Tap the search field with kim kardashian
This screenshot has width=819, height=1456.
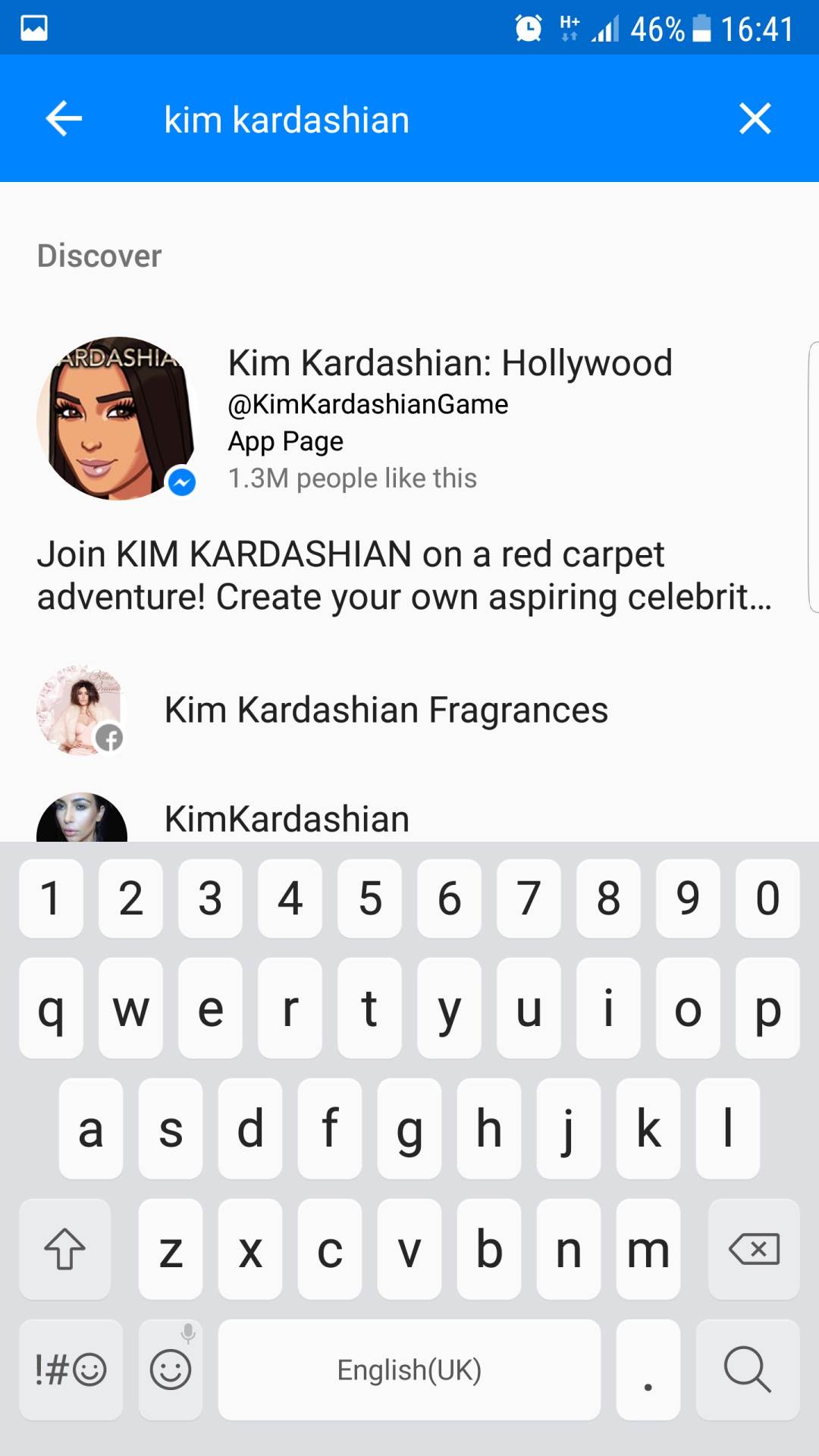point(409,120)
